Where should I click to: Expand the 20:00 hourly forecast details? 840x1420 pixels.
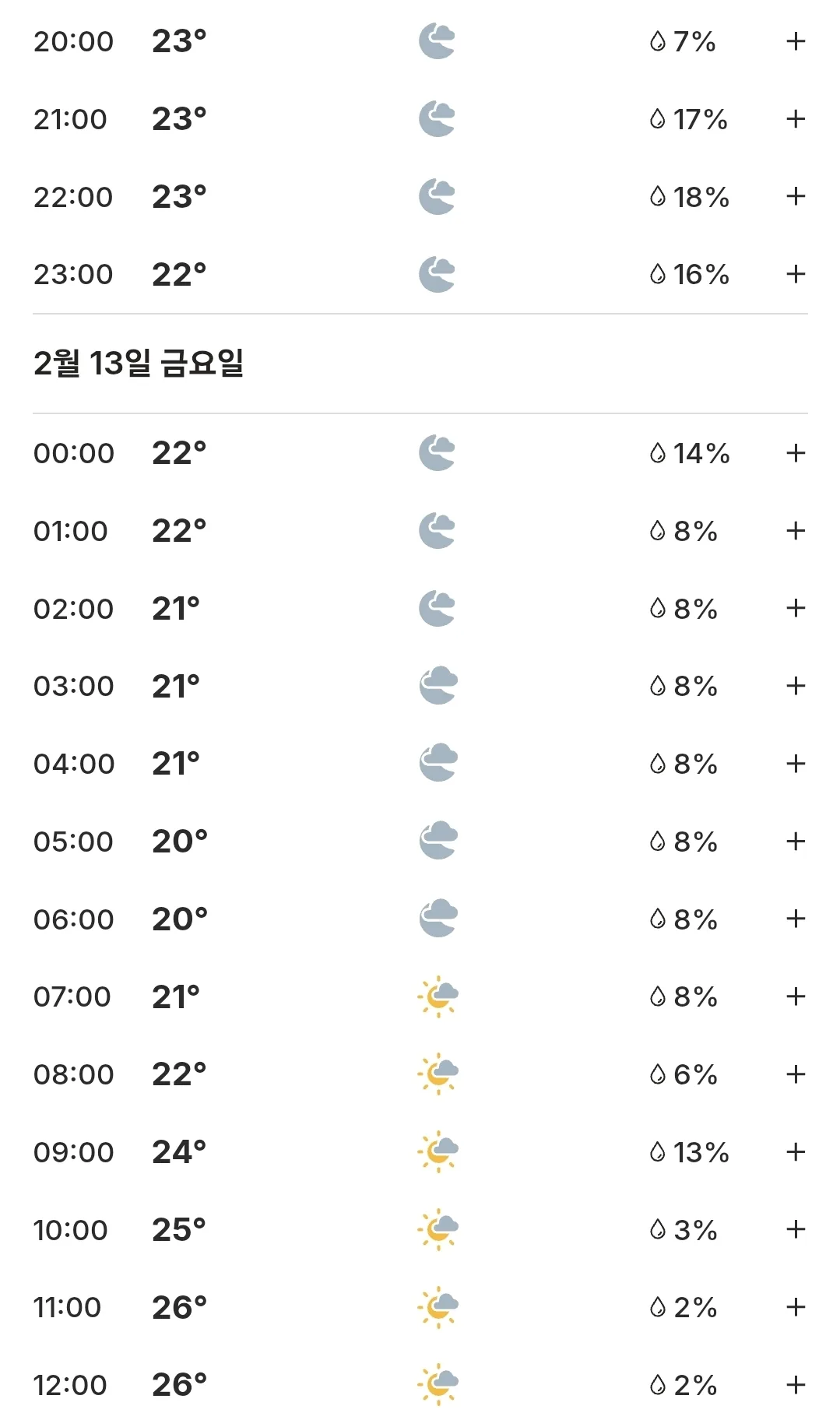coord(795,41)
